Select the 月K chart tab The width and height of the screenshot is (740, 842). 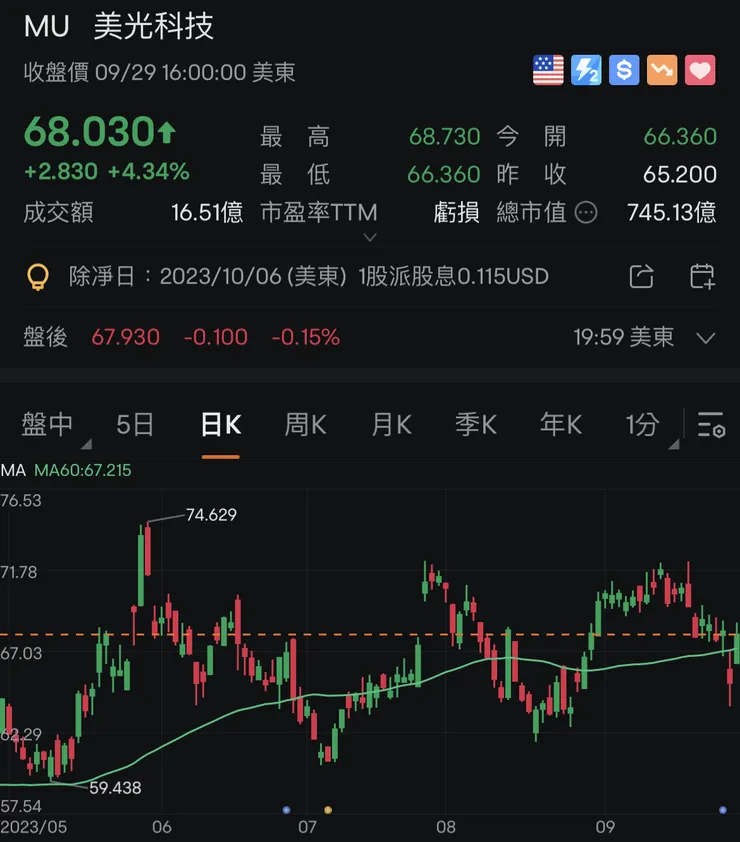[390, 424]
